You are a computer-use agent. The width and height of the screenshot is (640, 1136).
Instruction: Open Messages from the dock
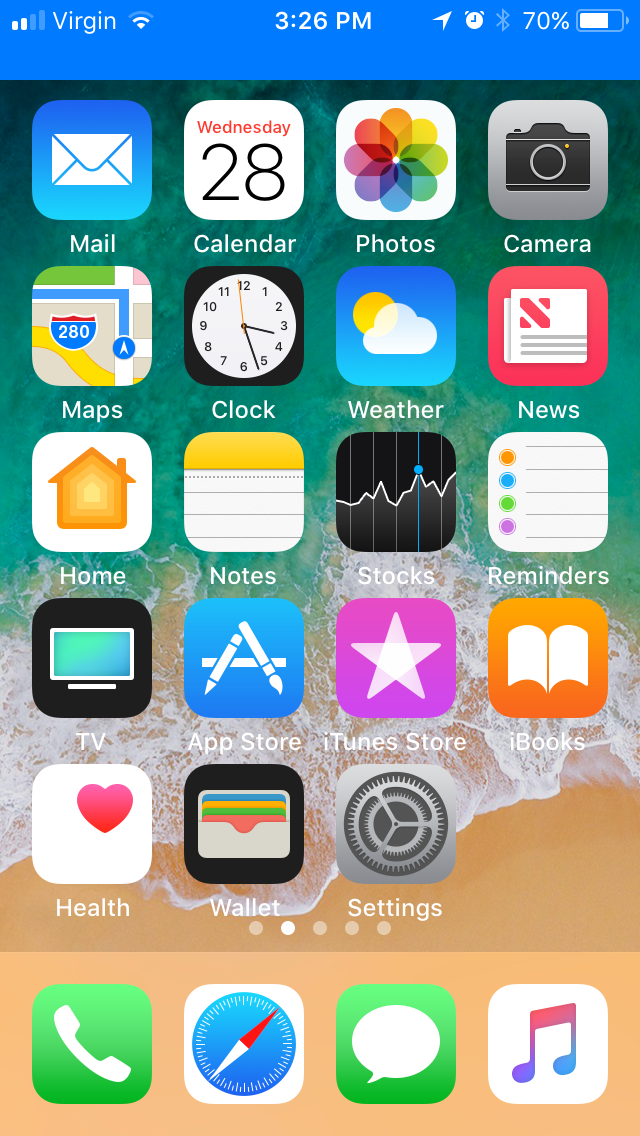coord(396,1044)
